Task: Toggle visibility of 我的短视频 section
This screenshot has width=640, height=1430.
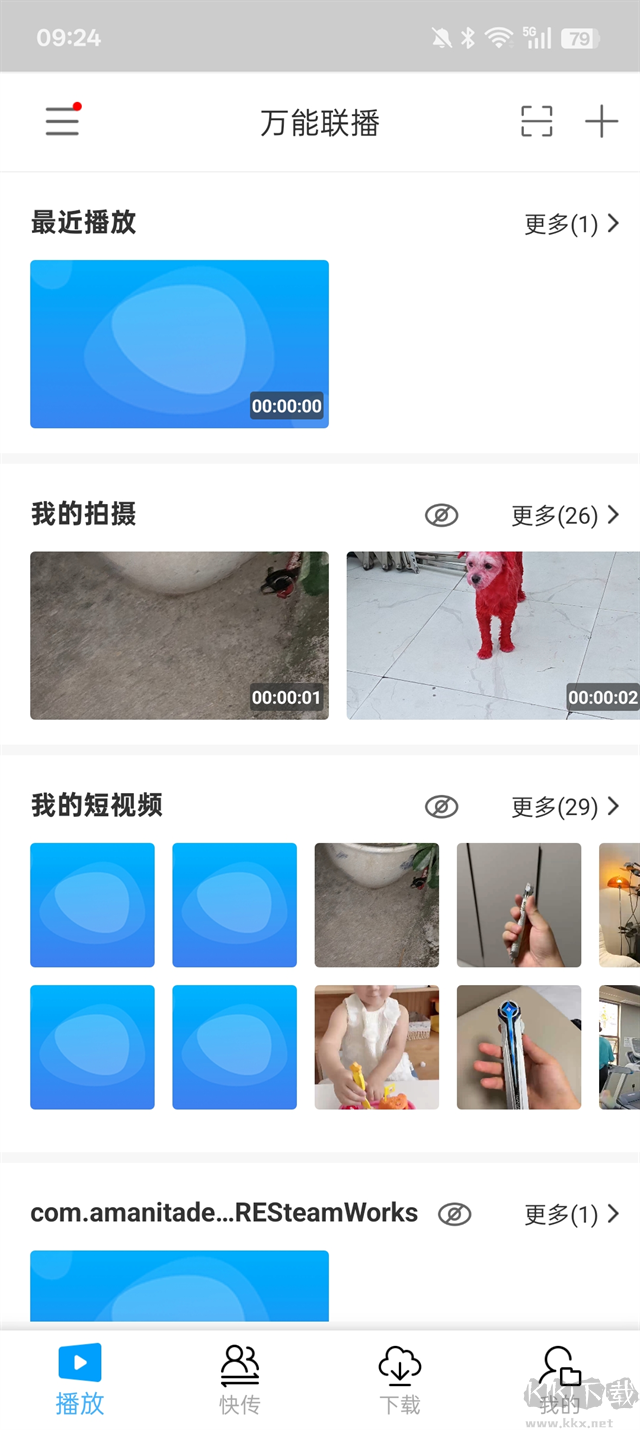Action: [441, 806]
